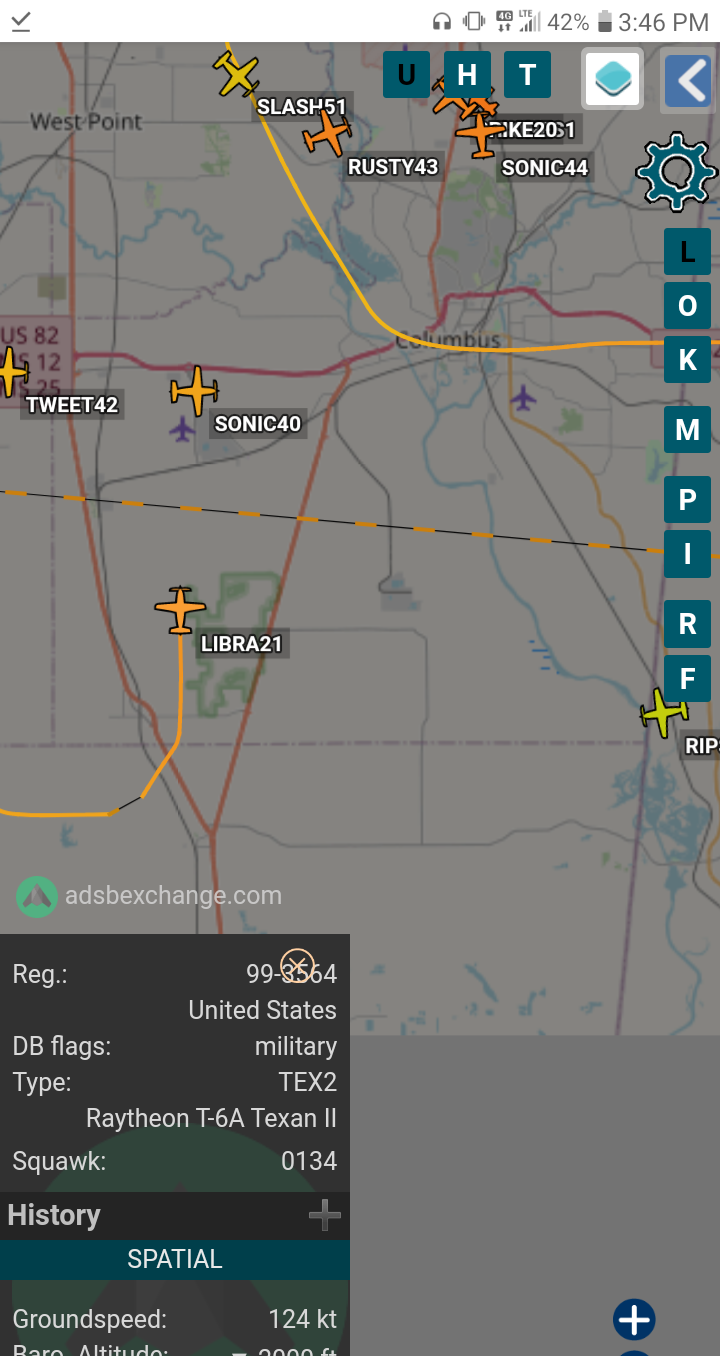Tap the H button on the map
This screenshot has height=1356, width=720.
467,75
